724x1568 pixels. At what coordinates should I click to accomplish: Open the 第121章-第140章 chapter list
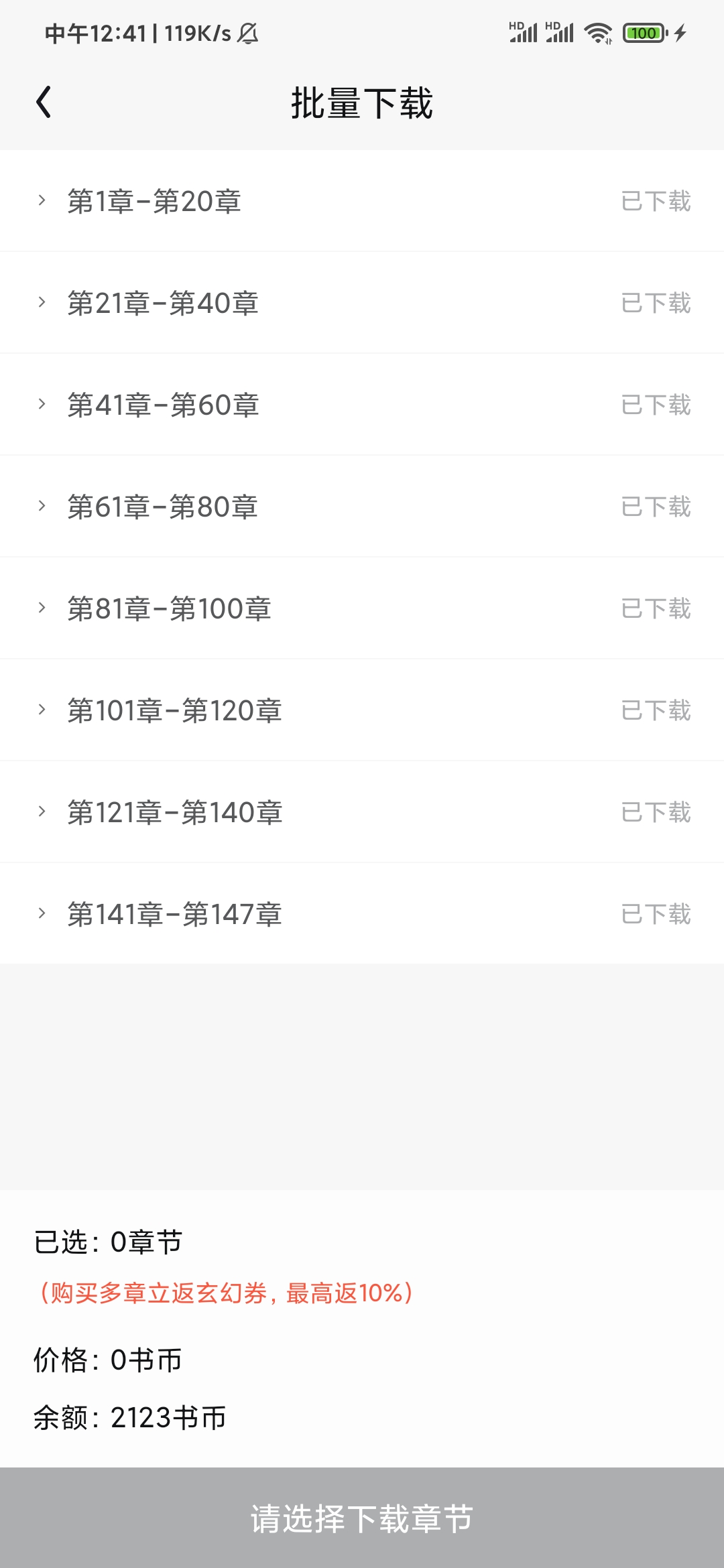coord(362,812)
